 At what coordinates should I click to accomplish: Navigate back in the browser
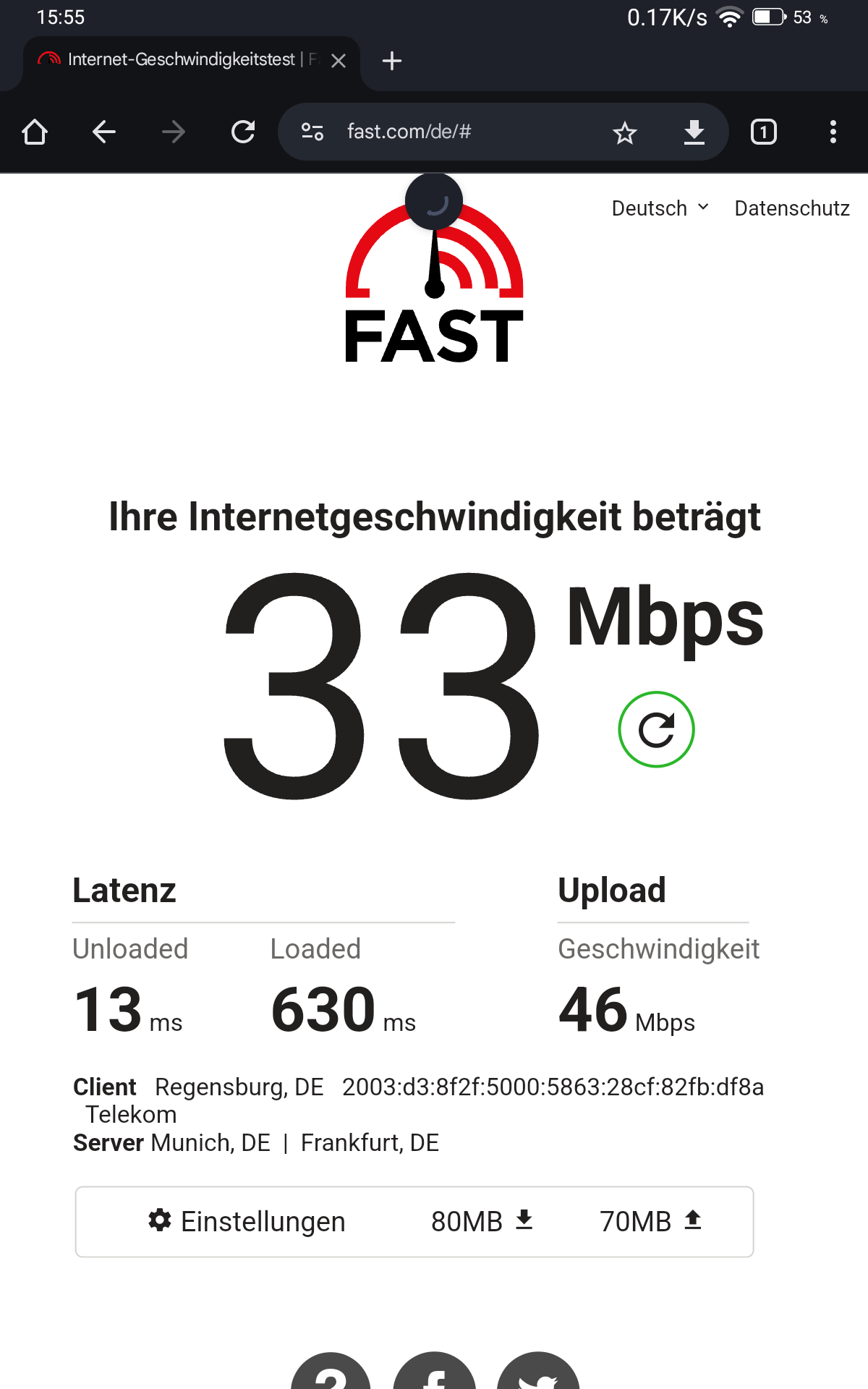(104, 132)
